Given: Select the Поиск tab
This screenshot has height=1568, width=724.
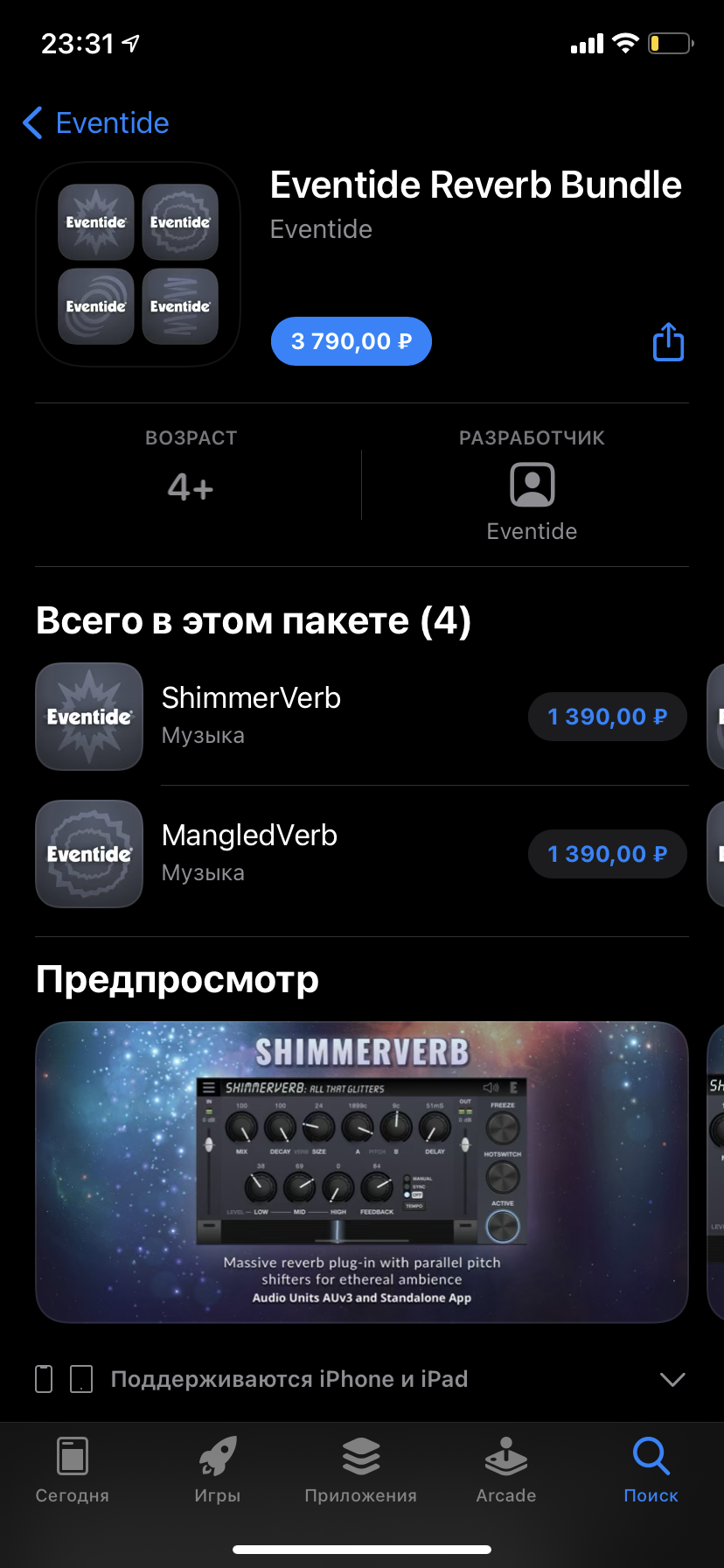Looking at the screenshot, I should tap(651, 1470).
